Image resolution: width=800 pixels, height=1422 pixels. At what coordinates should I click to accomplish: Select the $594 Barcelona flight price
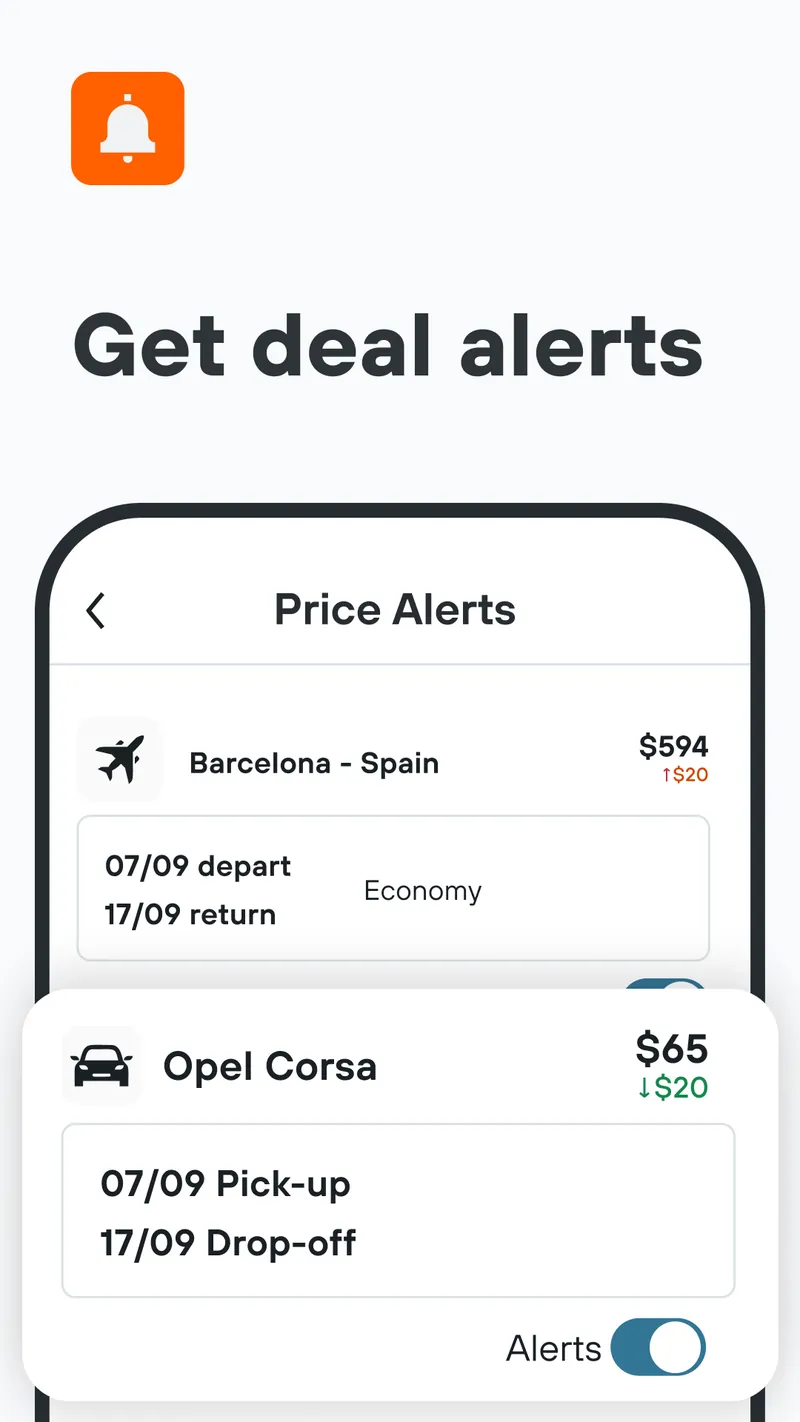(x=673, y=746)
